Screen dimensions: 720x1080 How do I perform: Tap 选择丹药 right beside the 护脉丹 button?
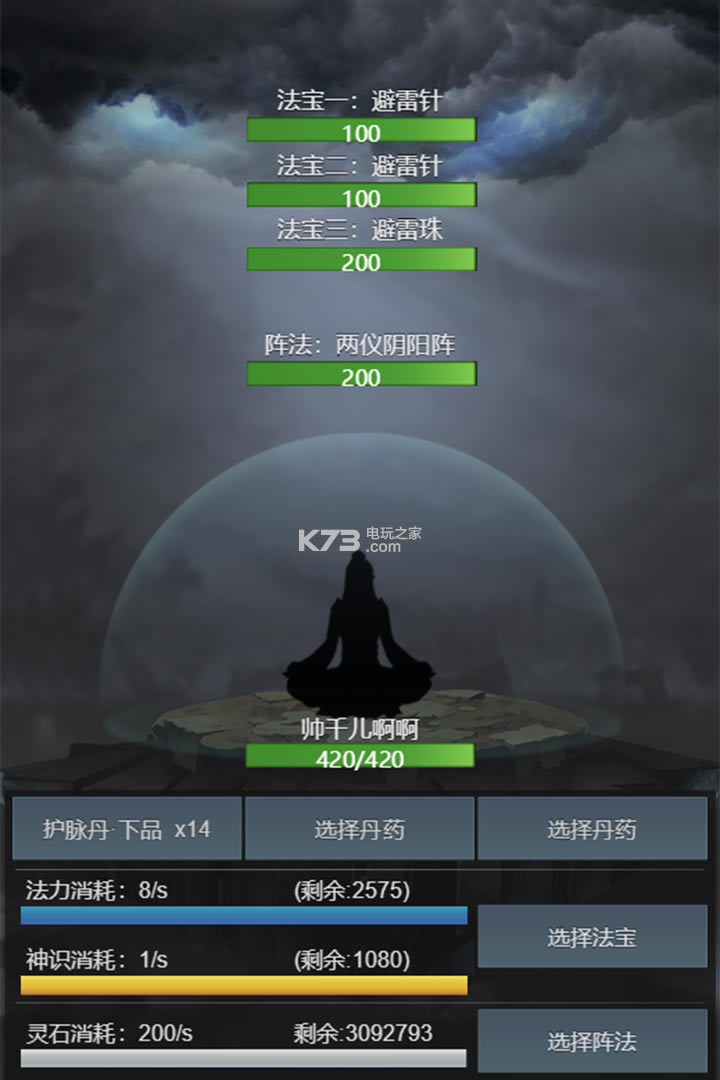click(x=359, y=829)
